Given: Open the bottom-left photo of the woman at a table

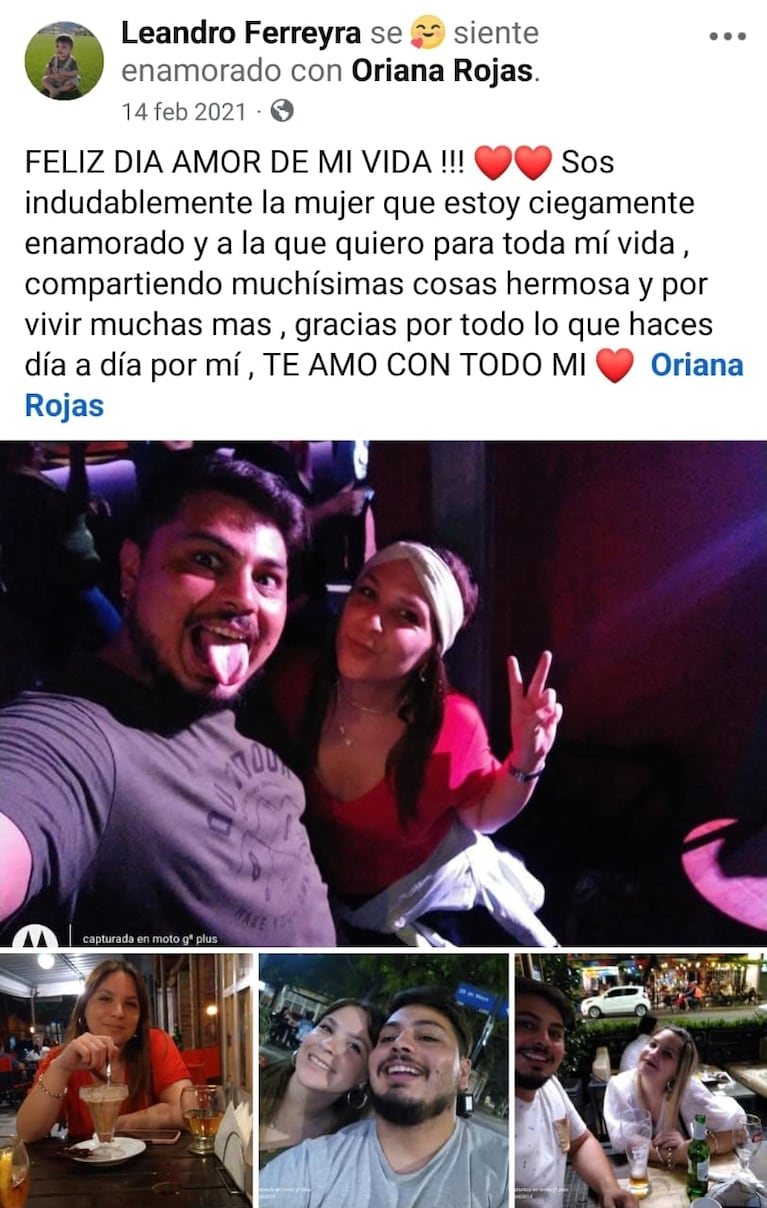Looking at the screenshot, I should click(x=127, y=1082).
